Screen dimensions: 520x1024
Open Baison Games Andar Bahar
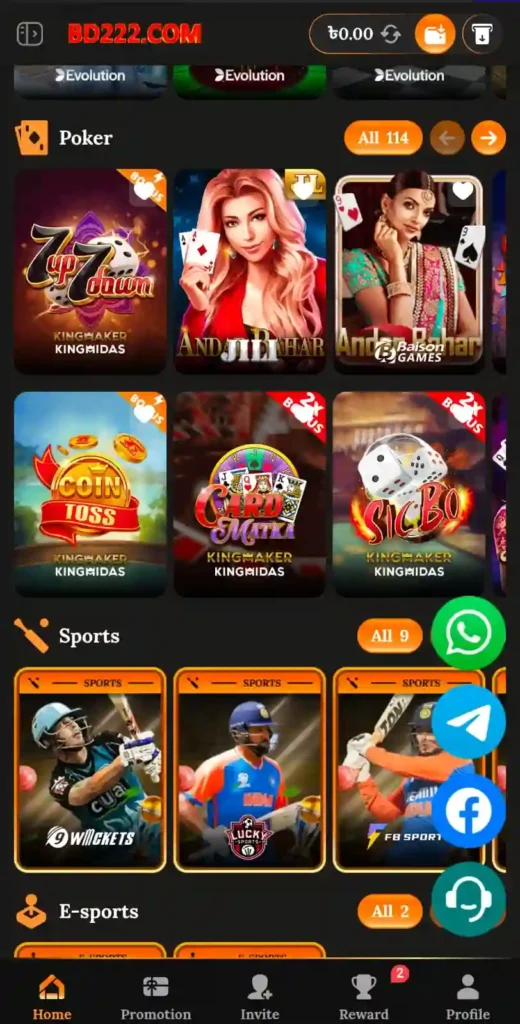coord(409,272)
